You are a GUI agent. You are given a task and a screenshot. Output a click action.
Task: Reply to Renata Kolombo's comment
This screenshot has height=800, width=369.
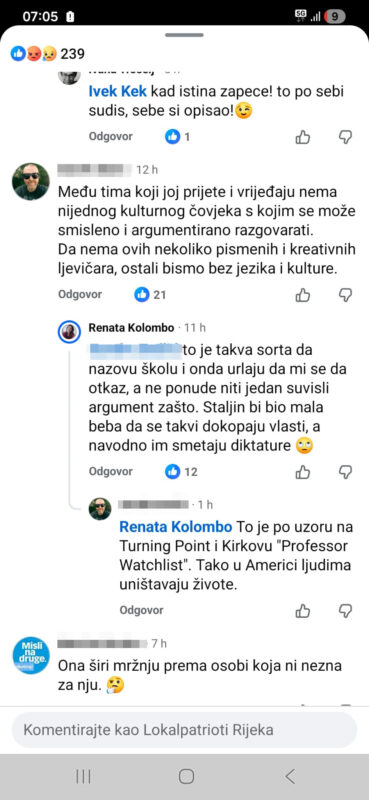tap(111, 471)
